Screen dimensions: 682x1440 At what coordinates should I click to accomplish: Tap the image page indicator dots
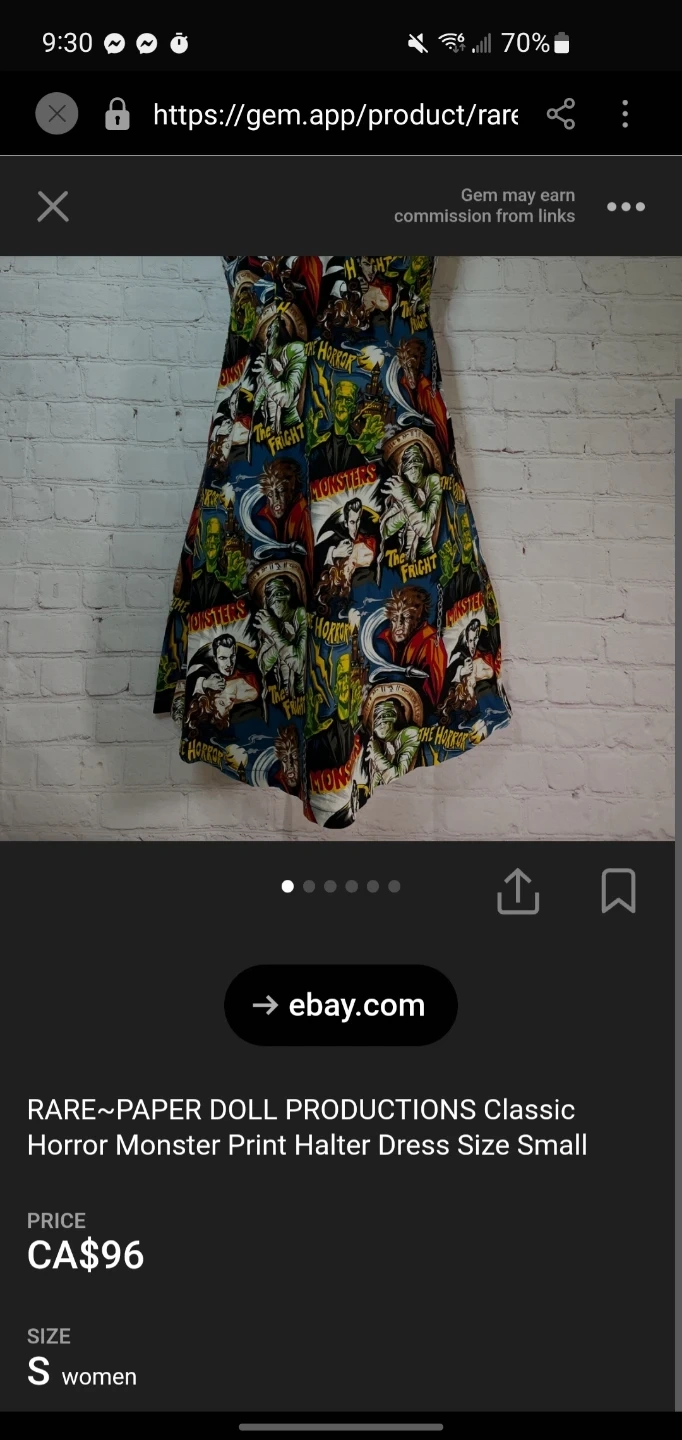pos(341,886)
